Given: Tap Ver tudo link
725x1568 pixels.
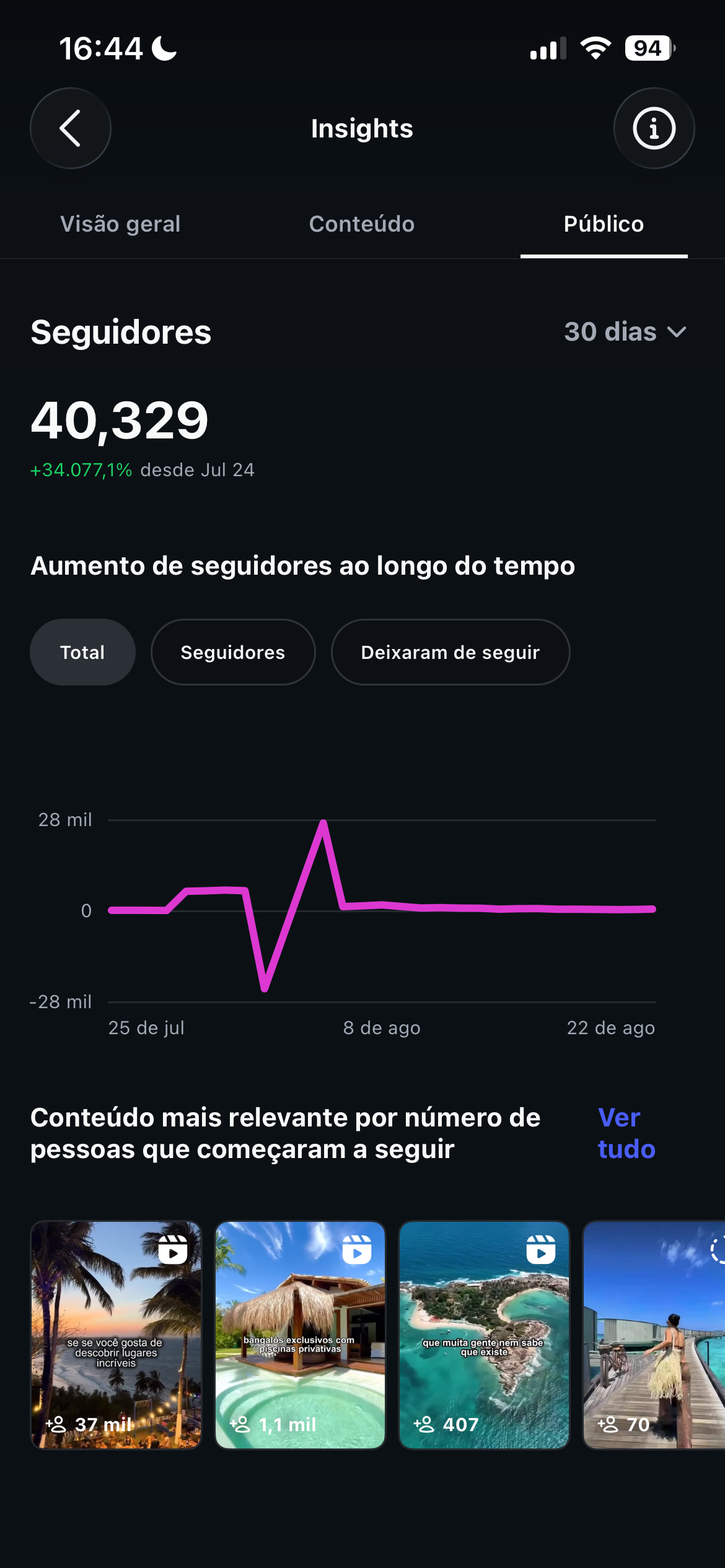Looking at the screenshot, I should pyautogui.click(x=626, y=1133).
